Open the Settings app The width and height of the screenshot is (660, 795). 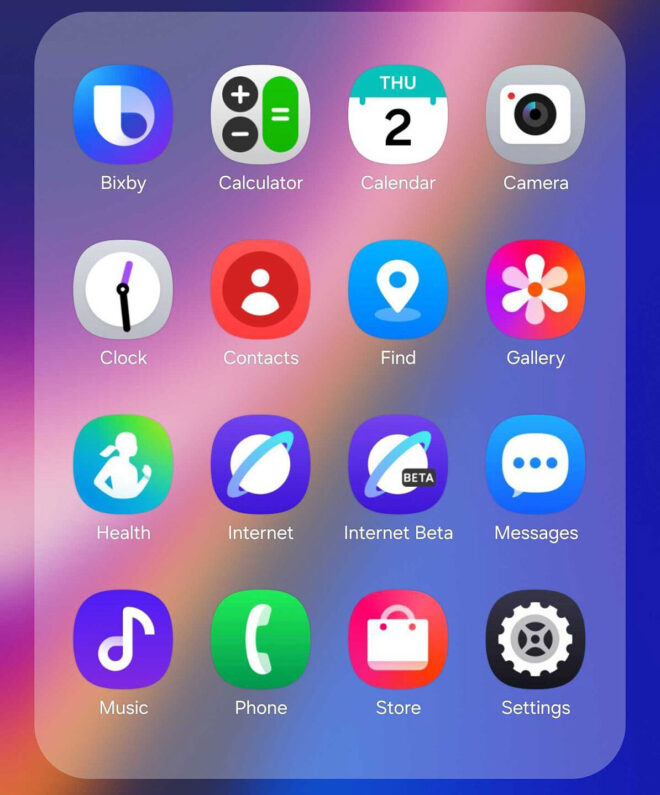tap(535, 640)
